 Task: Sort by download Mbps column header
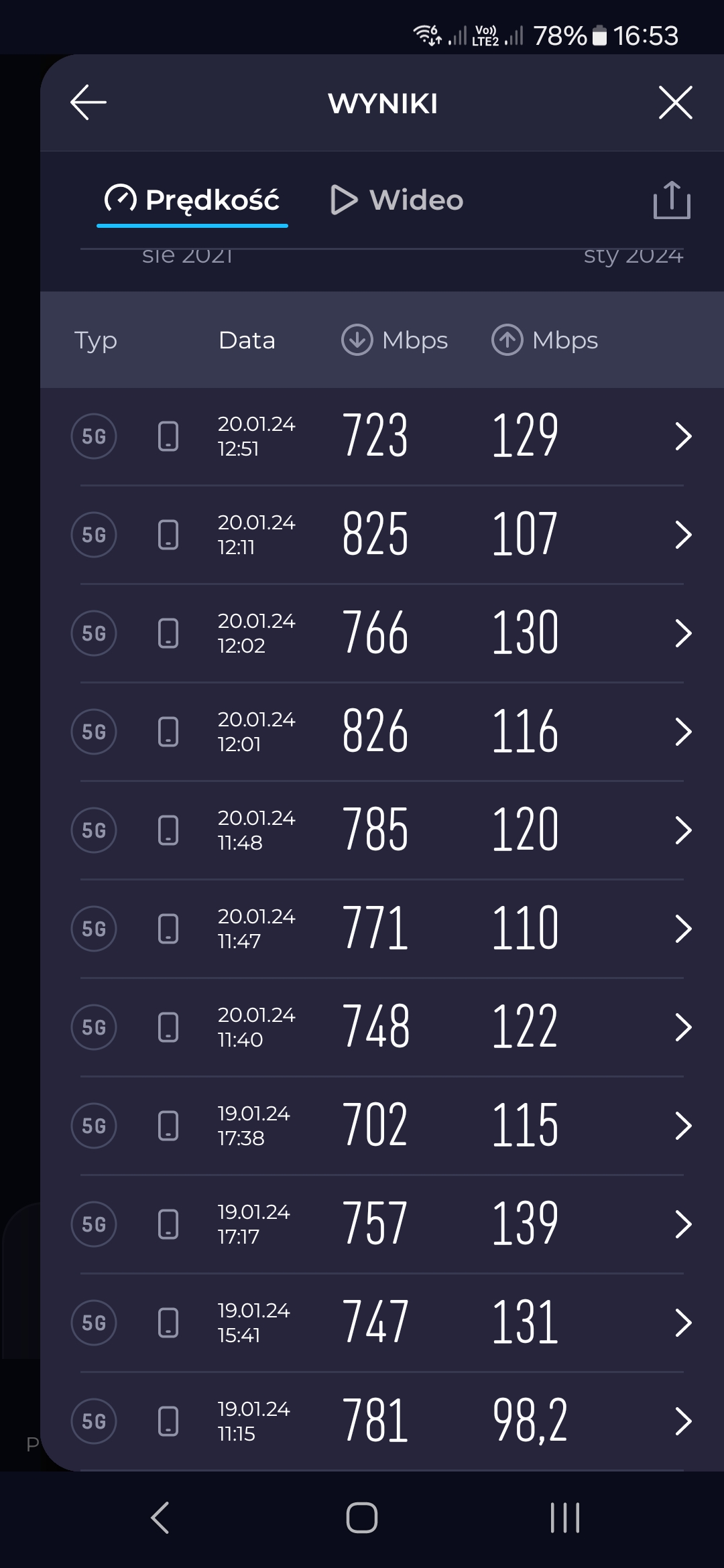pyautogui.click(x=394, y=340)
